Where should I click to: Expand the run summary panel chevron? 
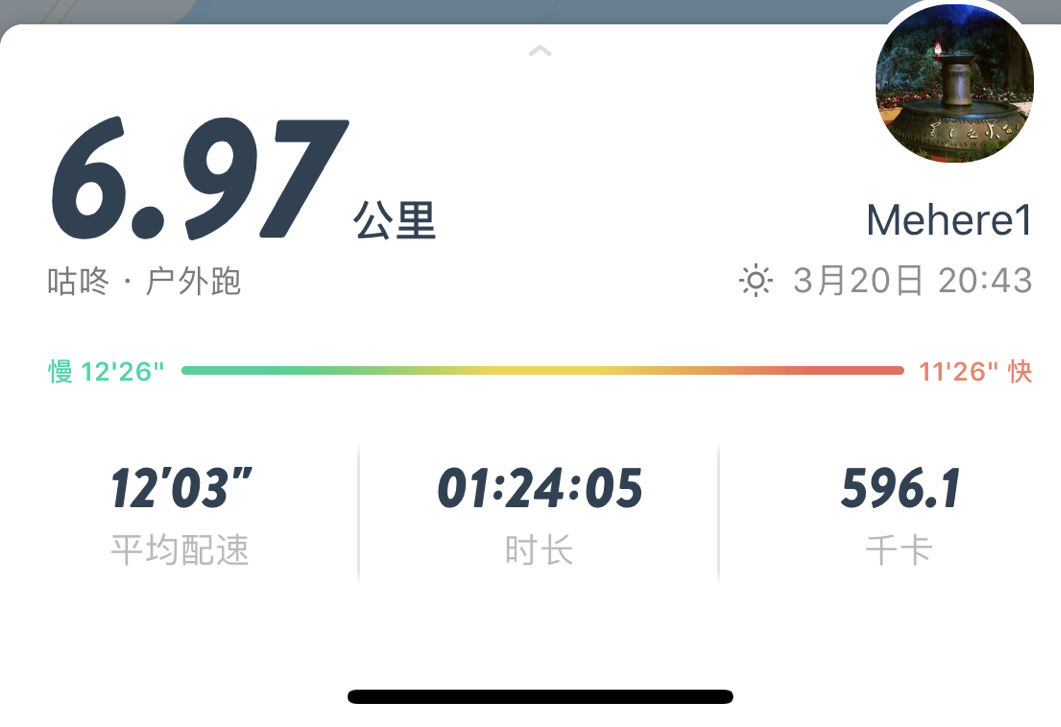tap(540, 51)
